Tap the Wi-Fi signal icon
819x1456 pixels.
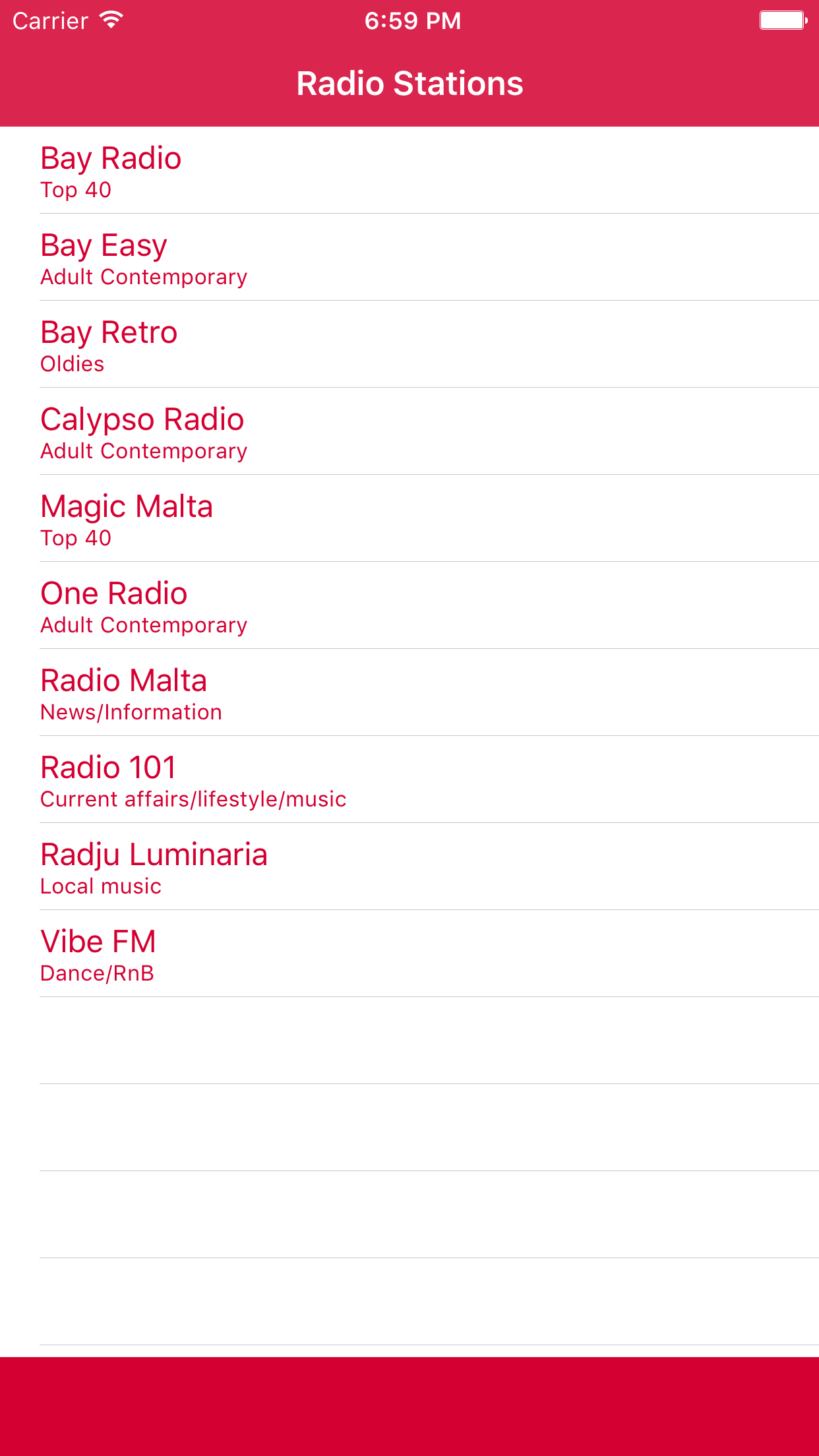pyautogui.click(x=110, y=20)
